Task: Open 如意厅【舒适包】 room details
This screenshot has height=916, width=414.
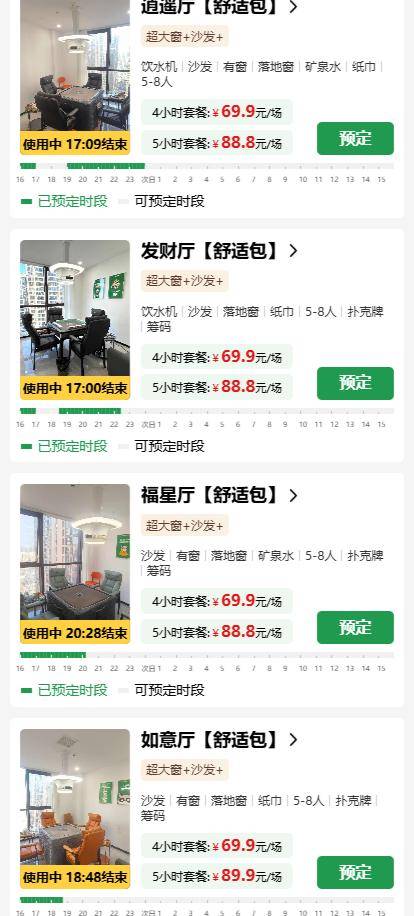Action: coord(220,740)
